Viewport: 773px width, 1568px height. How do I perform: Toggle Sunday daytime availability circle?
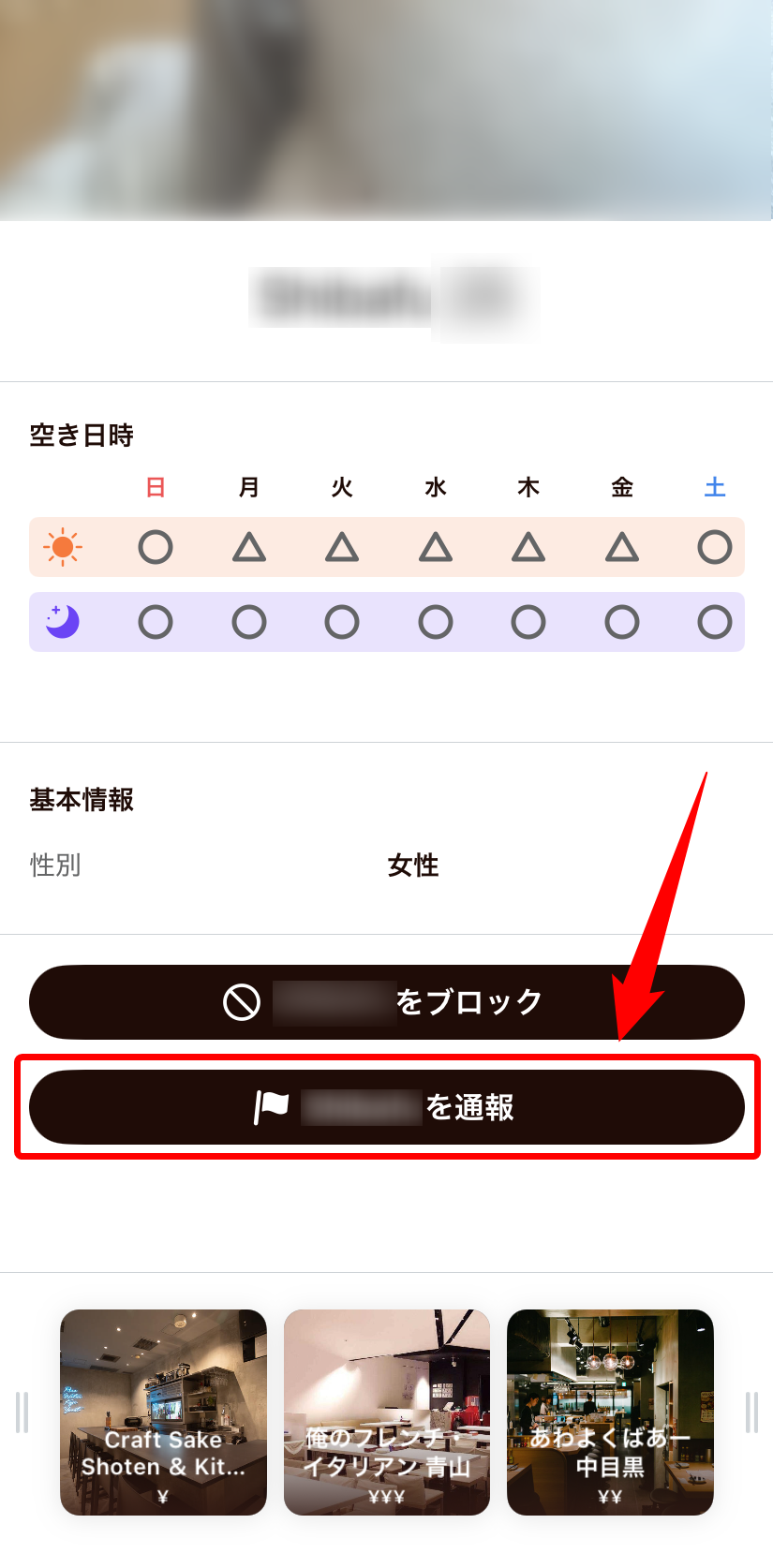click(156, 547)
